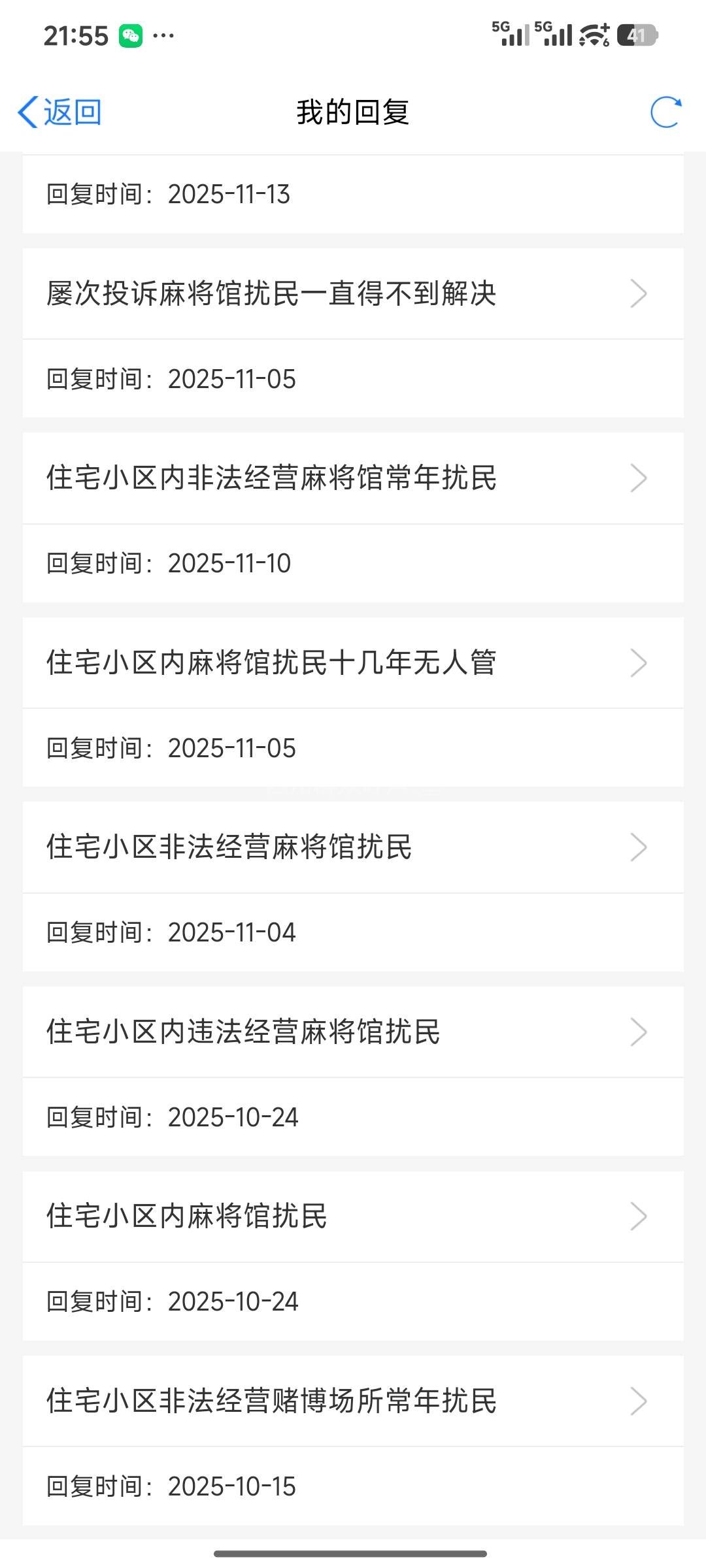Refresh the reply list
The image size is (706, 1568).
click(x=665, y=112)
